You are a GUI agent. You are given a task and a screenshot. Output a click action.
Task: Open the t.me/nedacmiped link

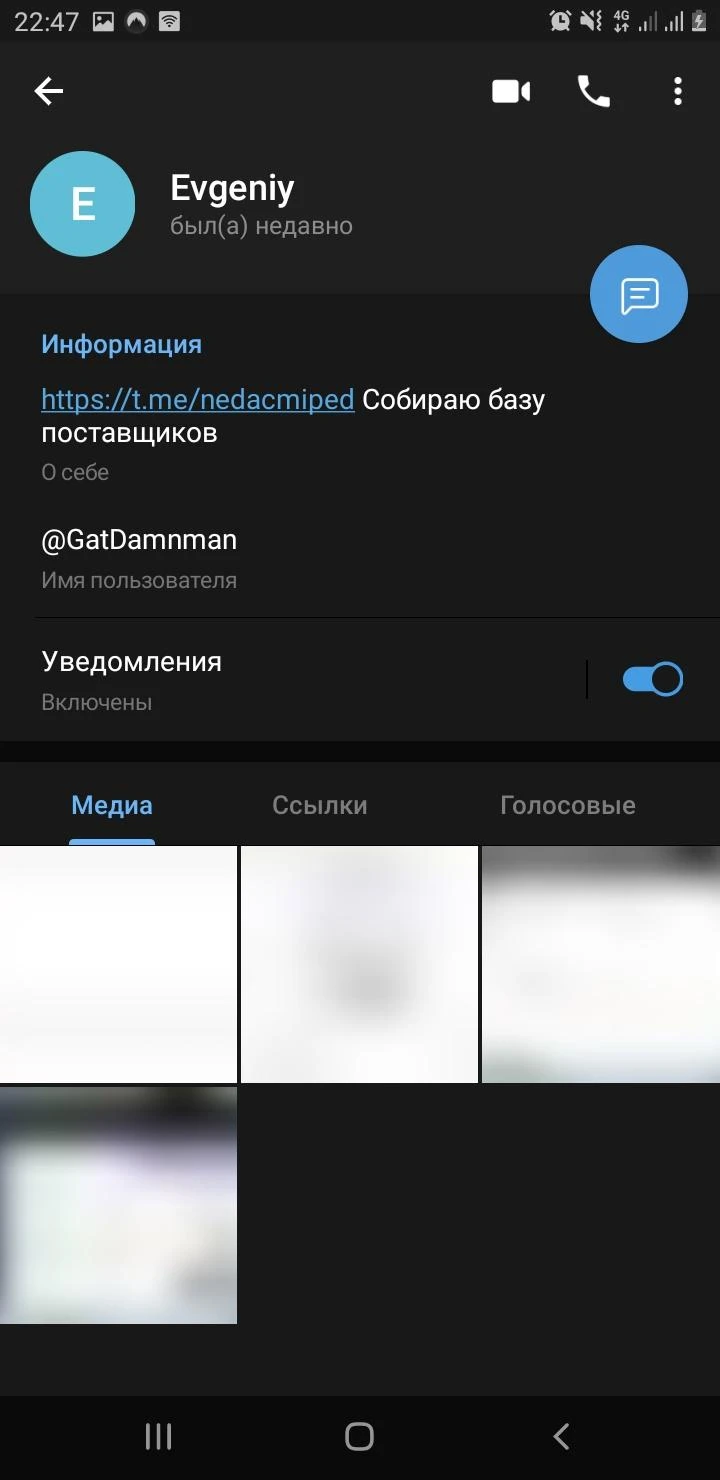pyautogui.click(x=198, y=400)
